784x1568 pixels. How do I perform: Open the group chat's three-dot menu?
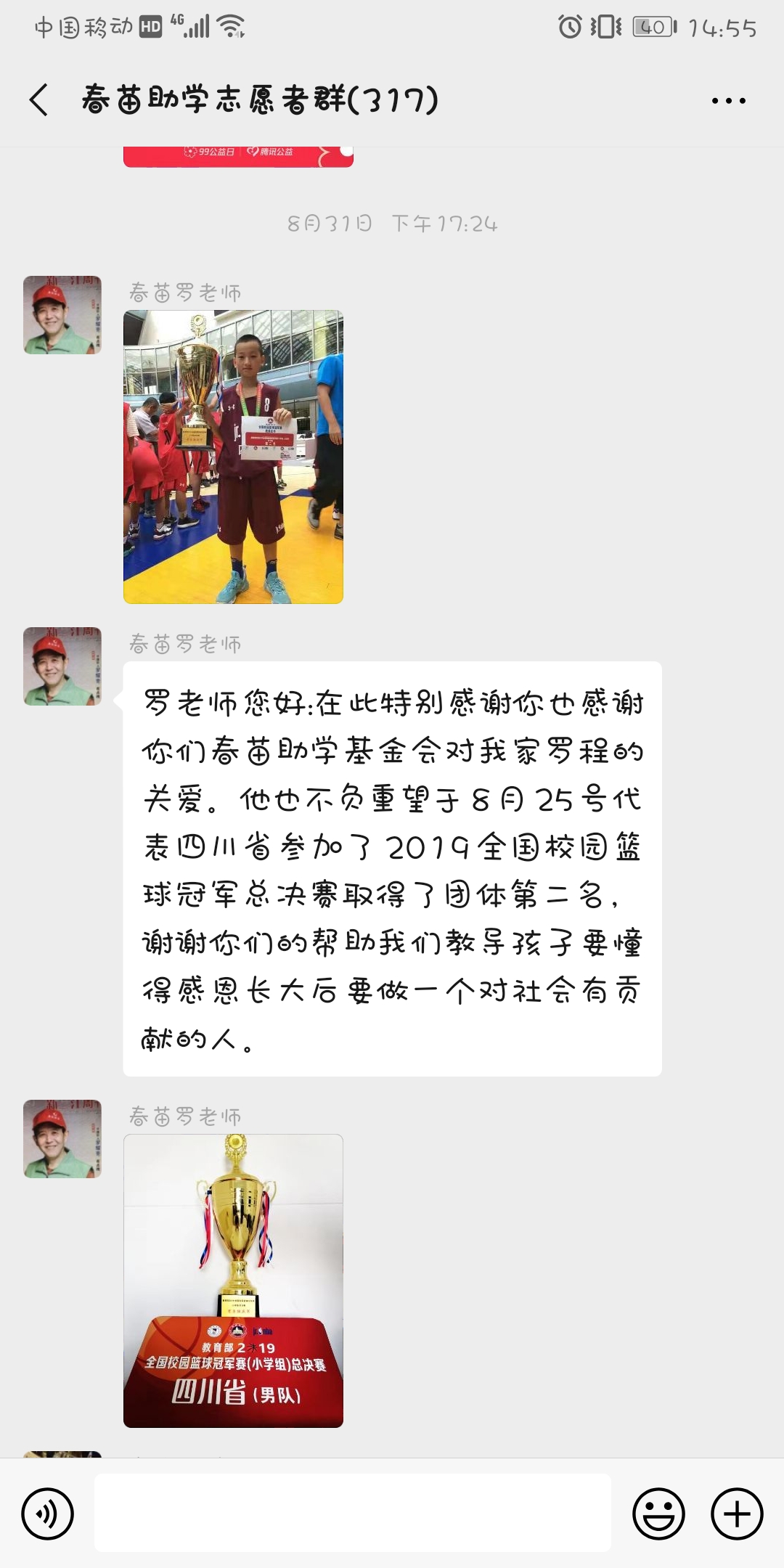728,101
